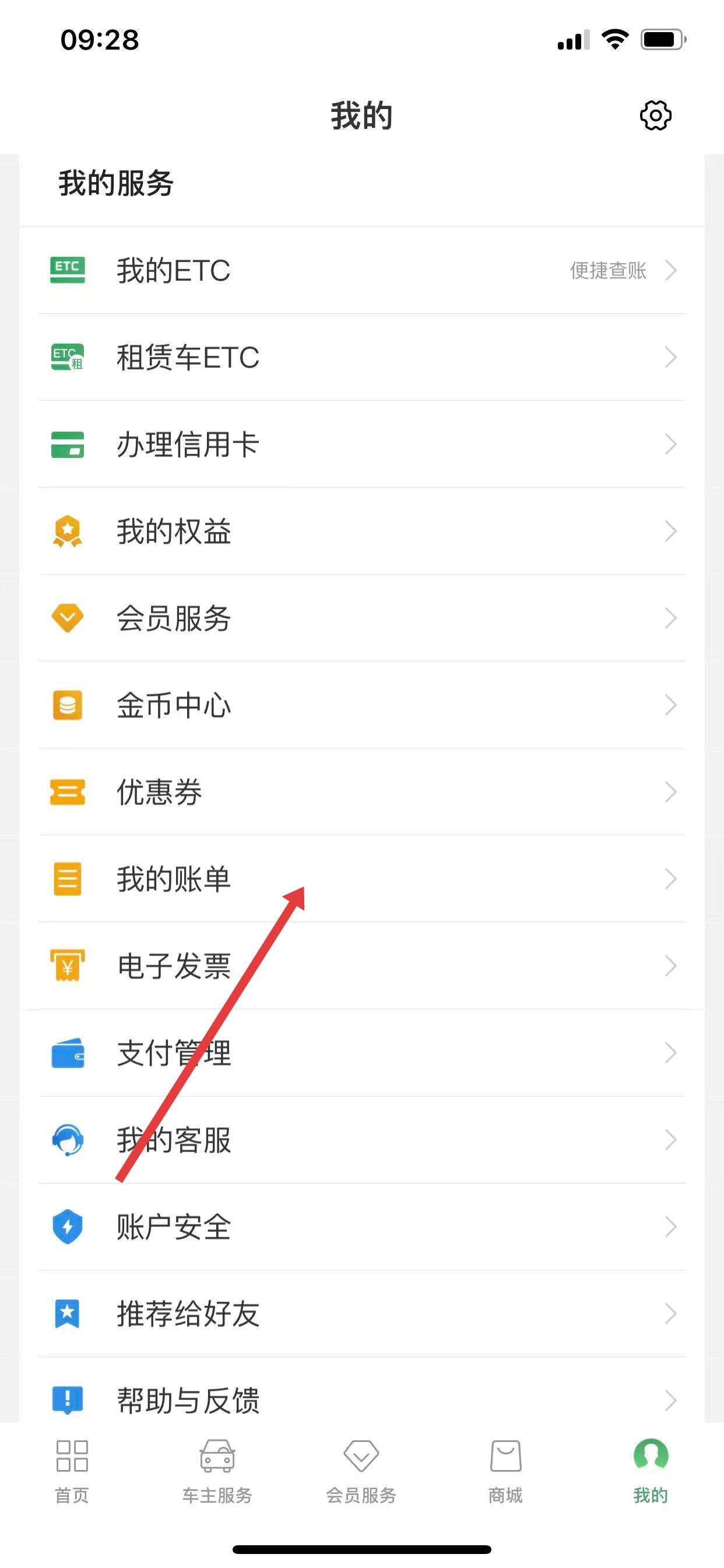Open 电子发票 row
724x1568 pixels.
(361, 966)
